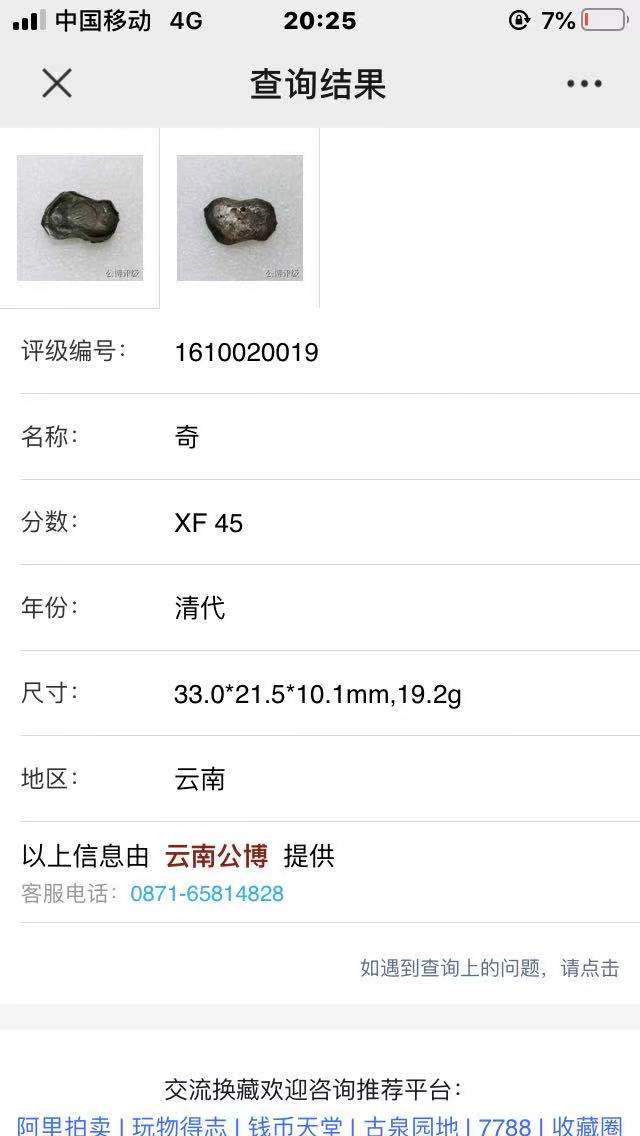The width and height of the screenshot is (640, 1136).
Task: Close the query result page
Action: tap(57, 84)
